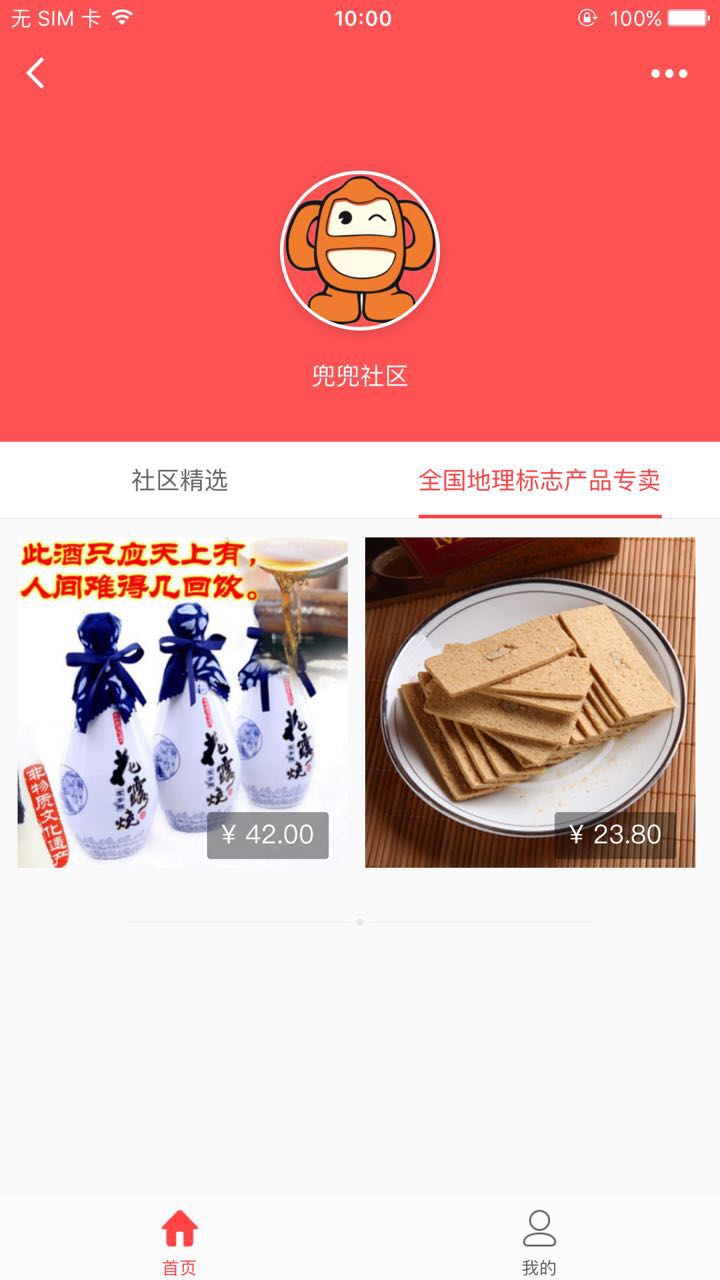Open the ¥42.00 liquor product card
This screenshot has height=1280, width=720.
[x=183, y=702]
